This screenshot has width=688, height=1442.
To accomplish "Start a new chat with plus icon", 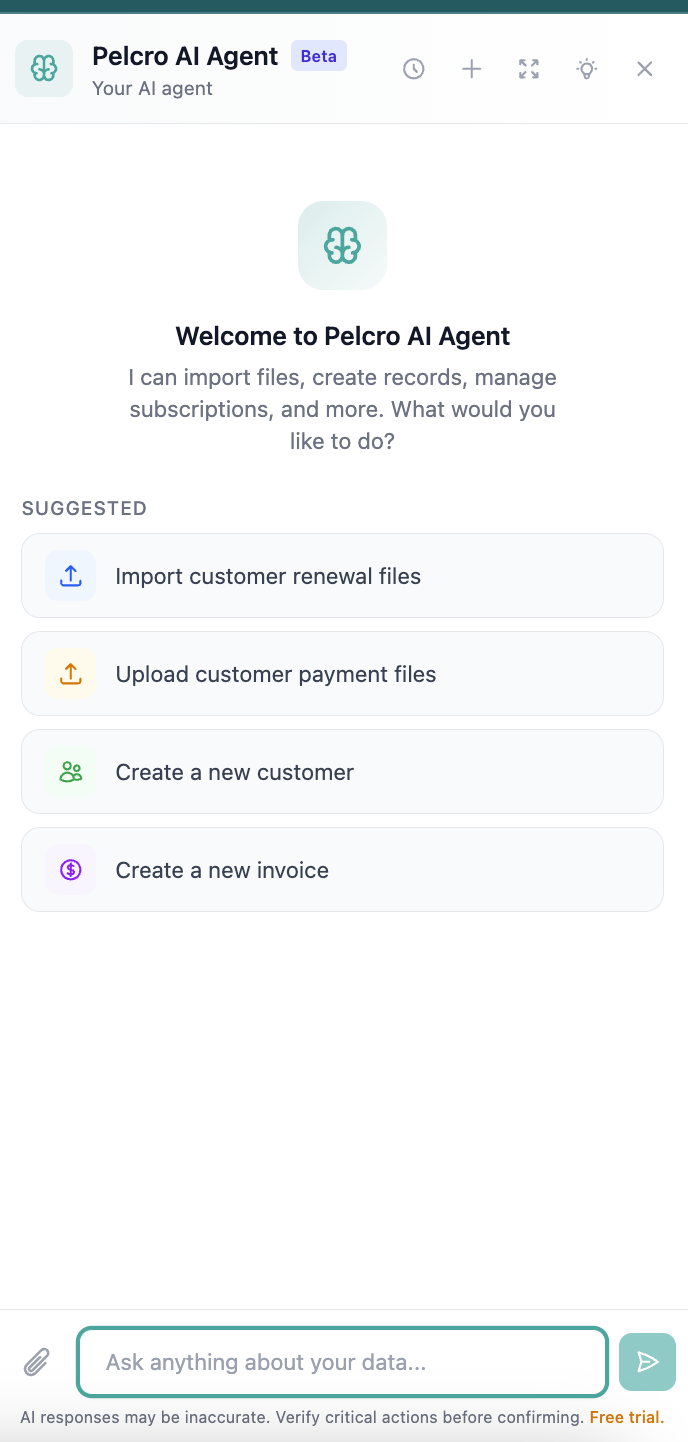I will (x=471, y=69).
